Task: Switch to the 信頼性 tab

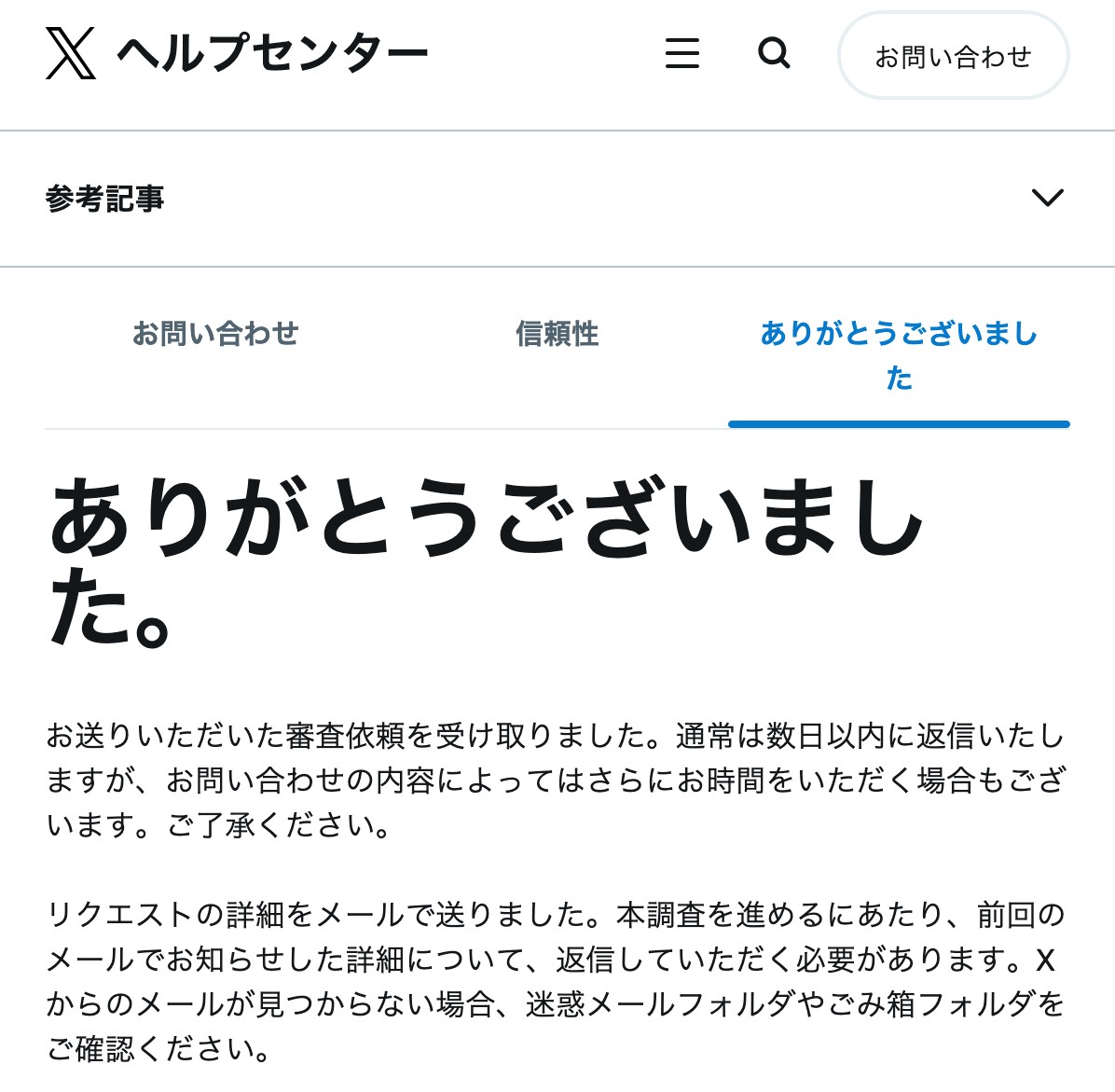Action: point(557,333)
